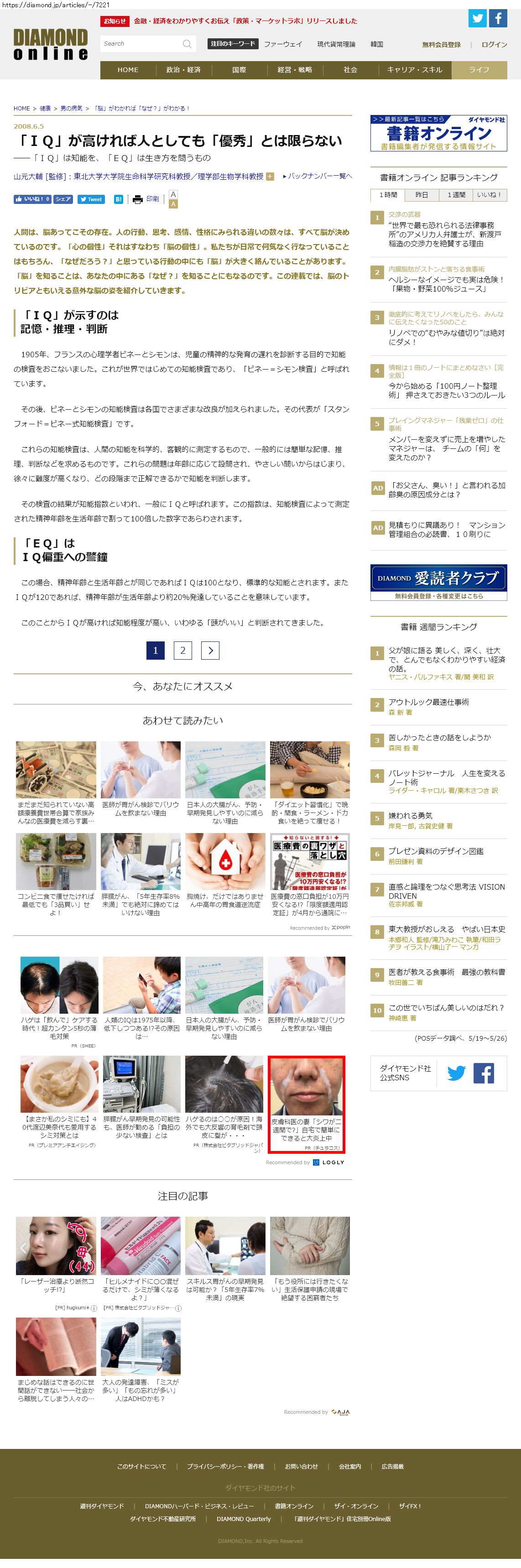521x1568 pixels.
Task: Open 無料会員登録 link
Action: coord(441,45)
